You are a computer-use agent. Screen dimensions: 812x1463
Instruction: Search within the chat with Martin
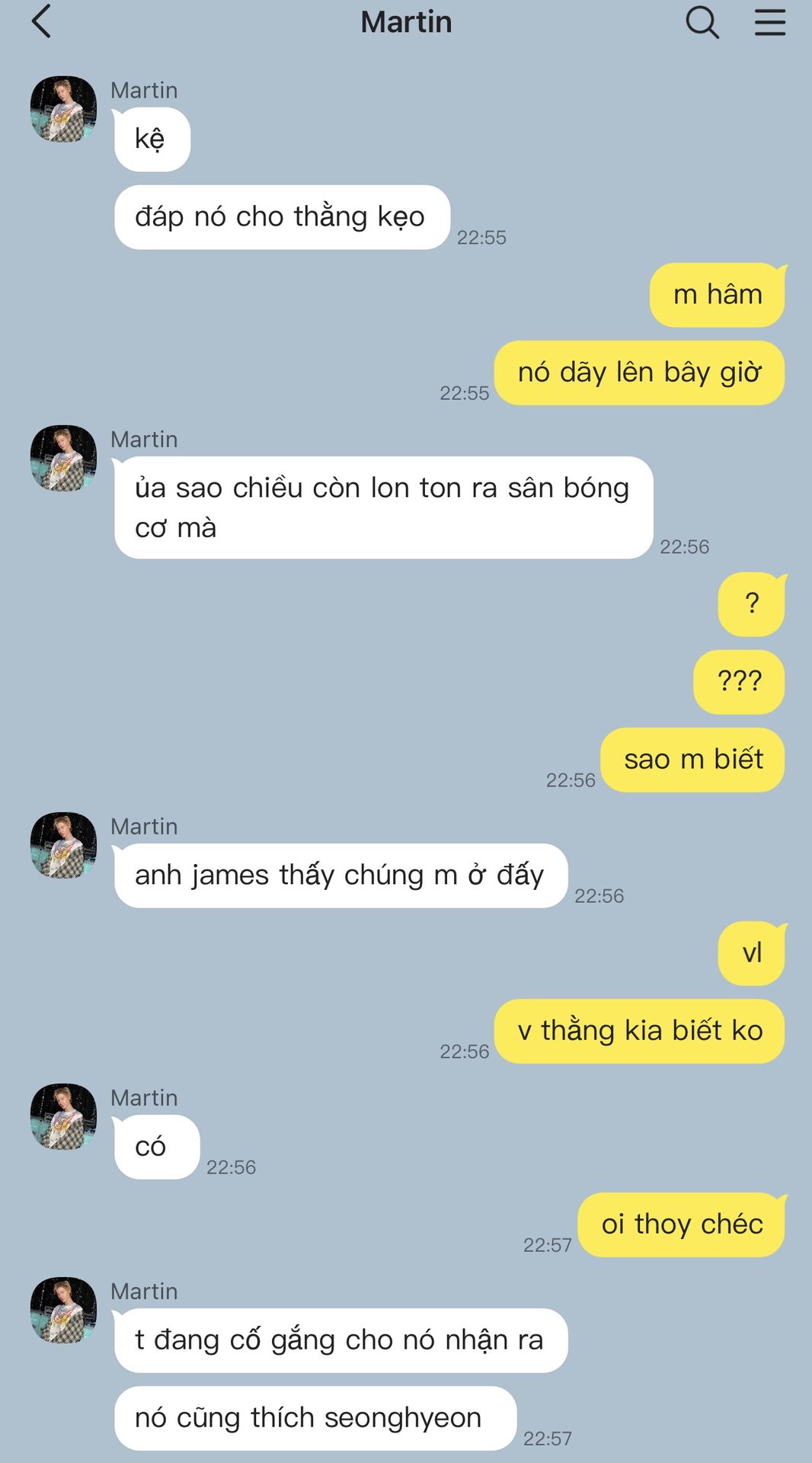pos(702,22)
